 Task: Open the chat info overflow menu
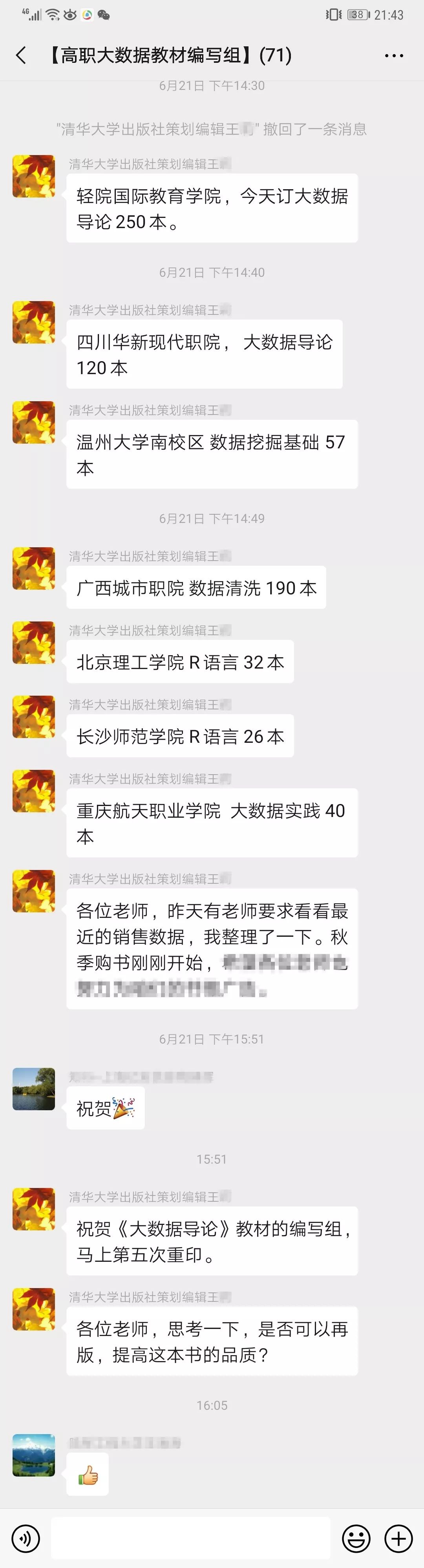click(394, 55)
